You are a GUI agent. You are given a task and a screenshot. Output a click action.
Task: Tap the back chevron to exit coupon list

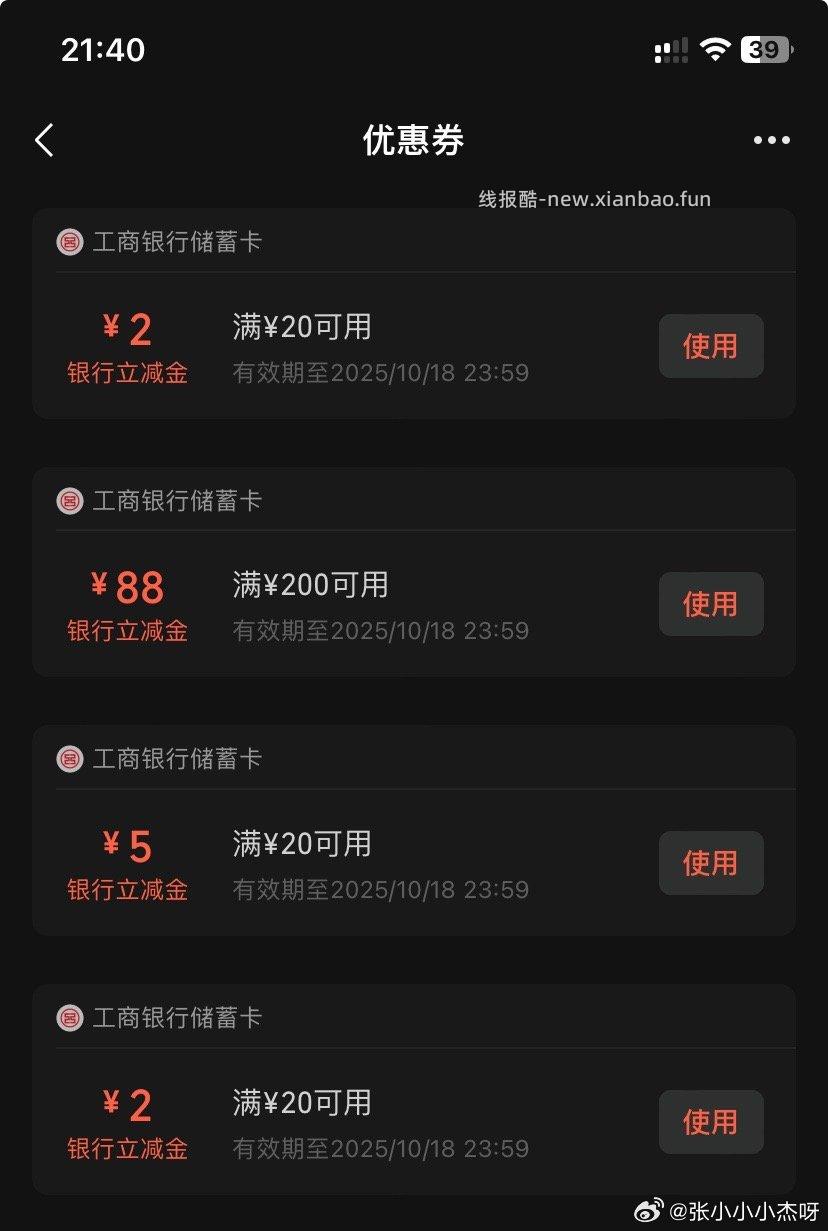tap(44, 140)
